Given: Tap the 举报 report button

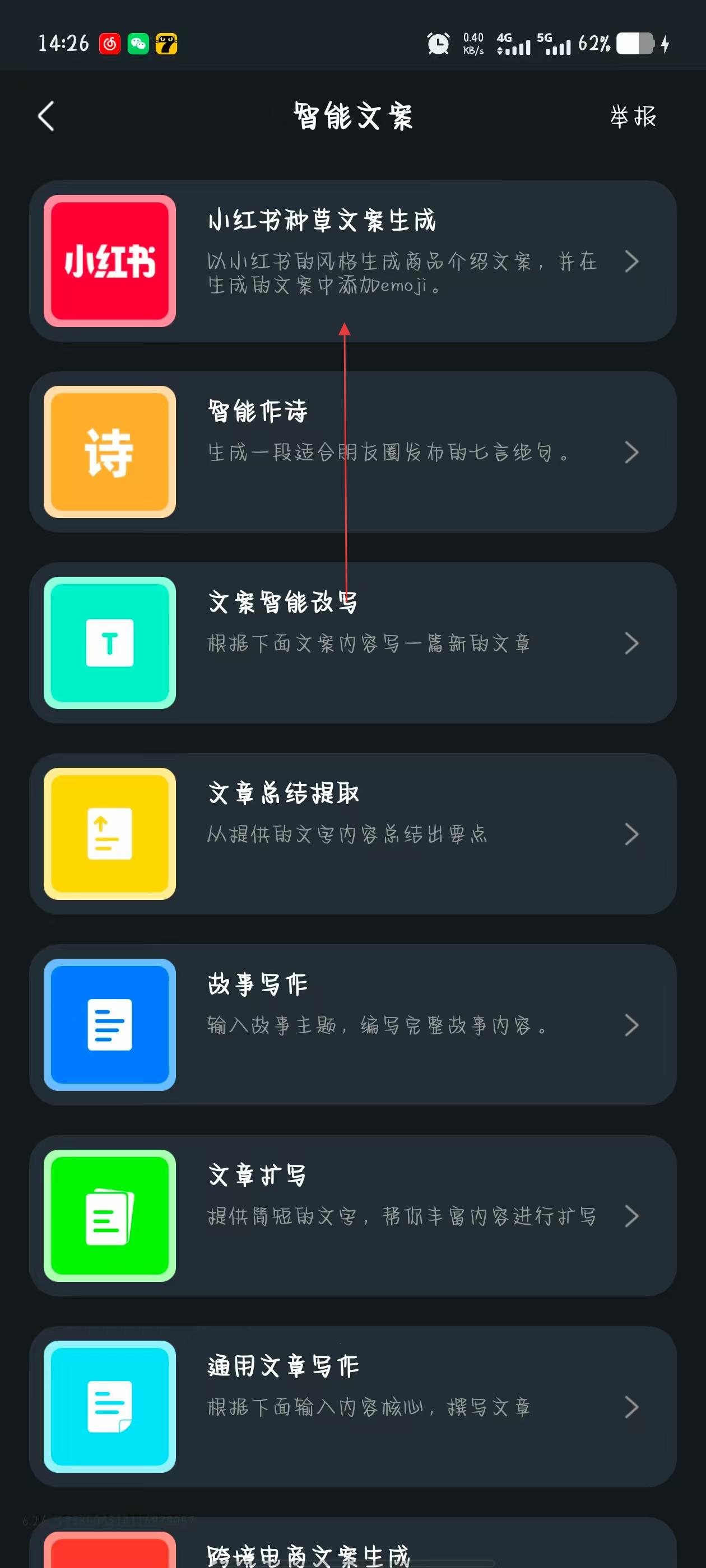Looking at the screenshot, I should [x=632, y=116].
